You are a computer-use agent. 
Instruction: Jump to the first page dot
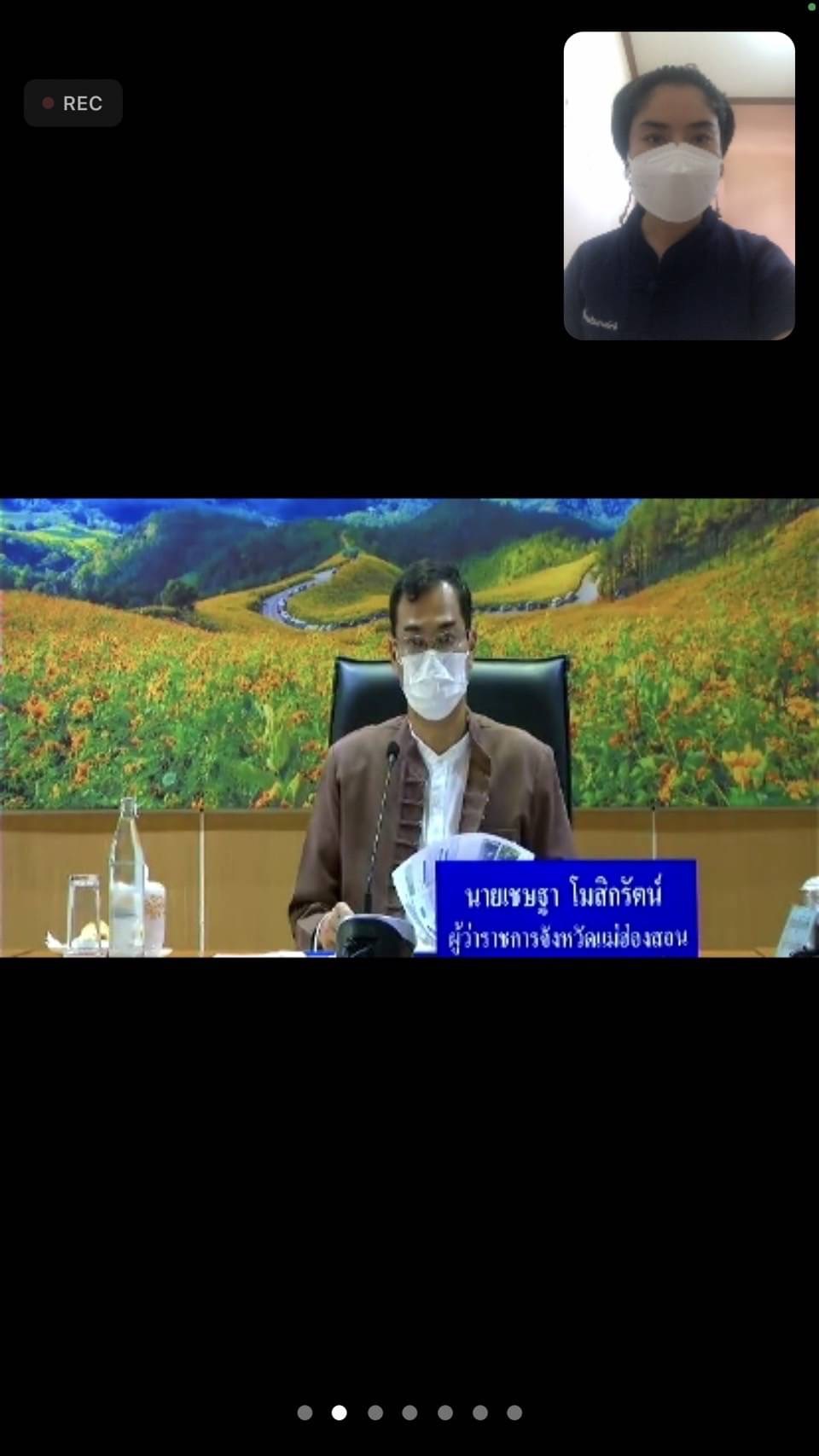point(305,1412)
